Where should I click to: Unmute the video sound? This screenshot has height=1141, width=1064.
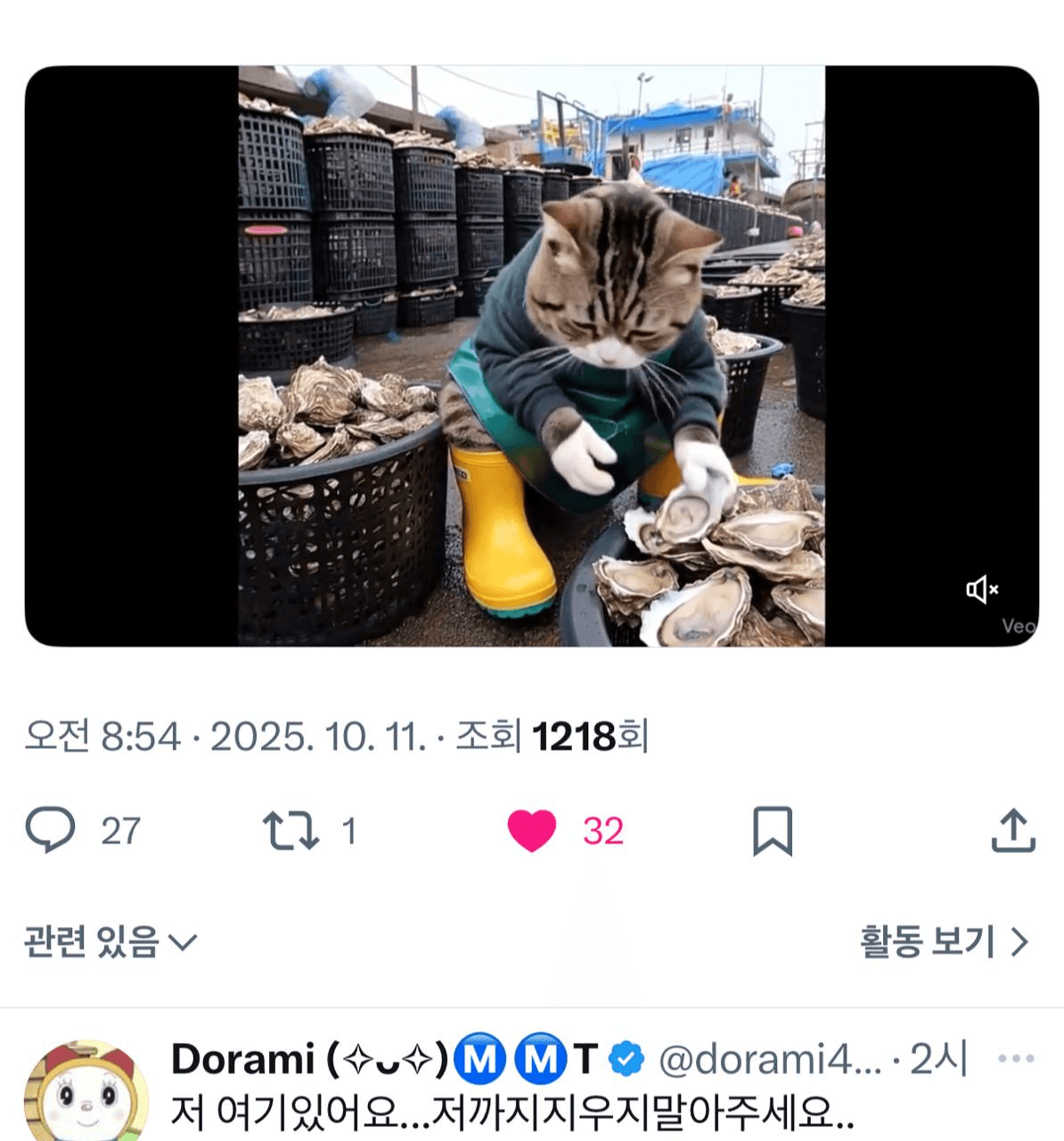(x=981, y=589)
